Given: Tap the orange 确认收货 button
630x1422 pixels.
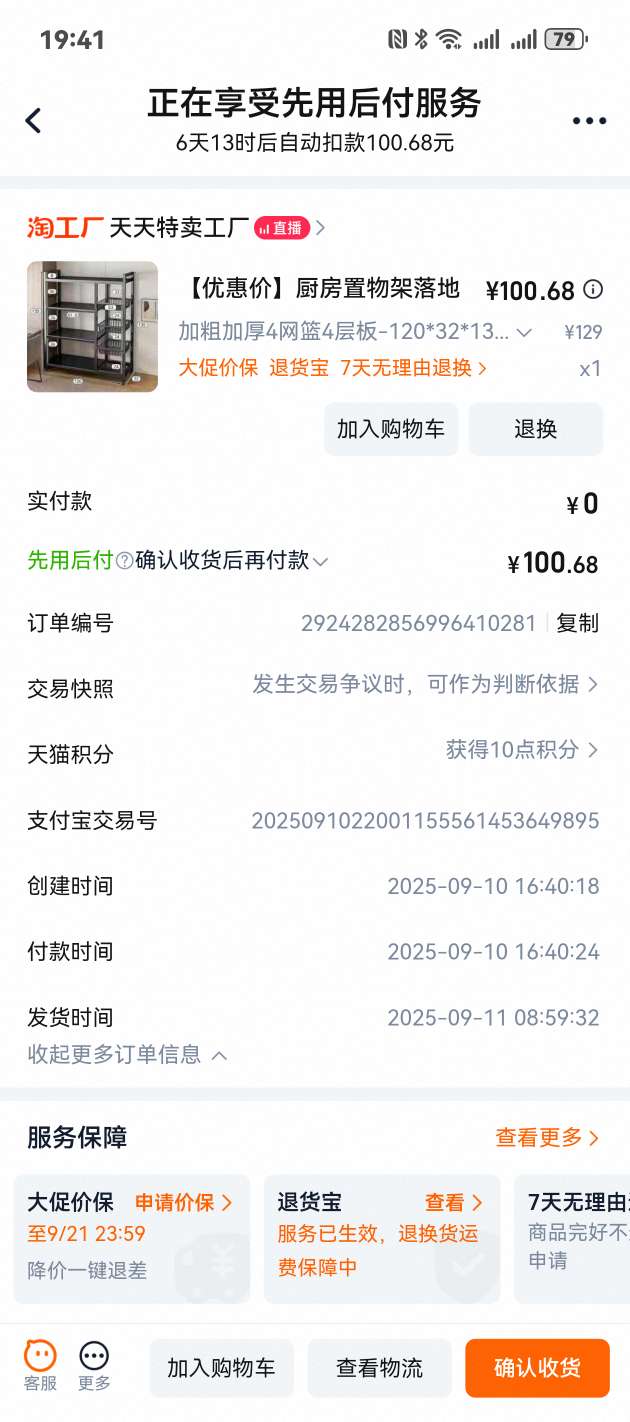Looking at the screenshot, I should [537, 1368].
